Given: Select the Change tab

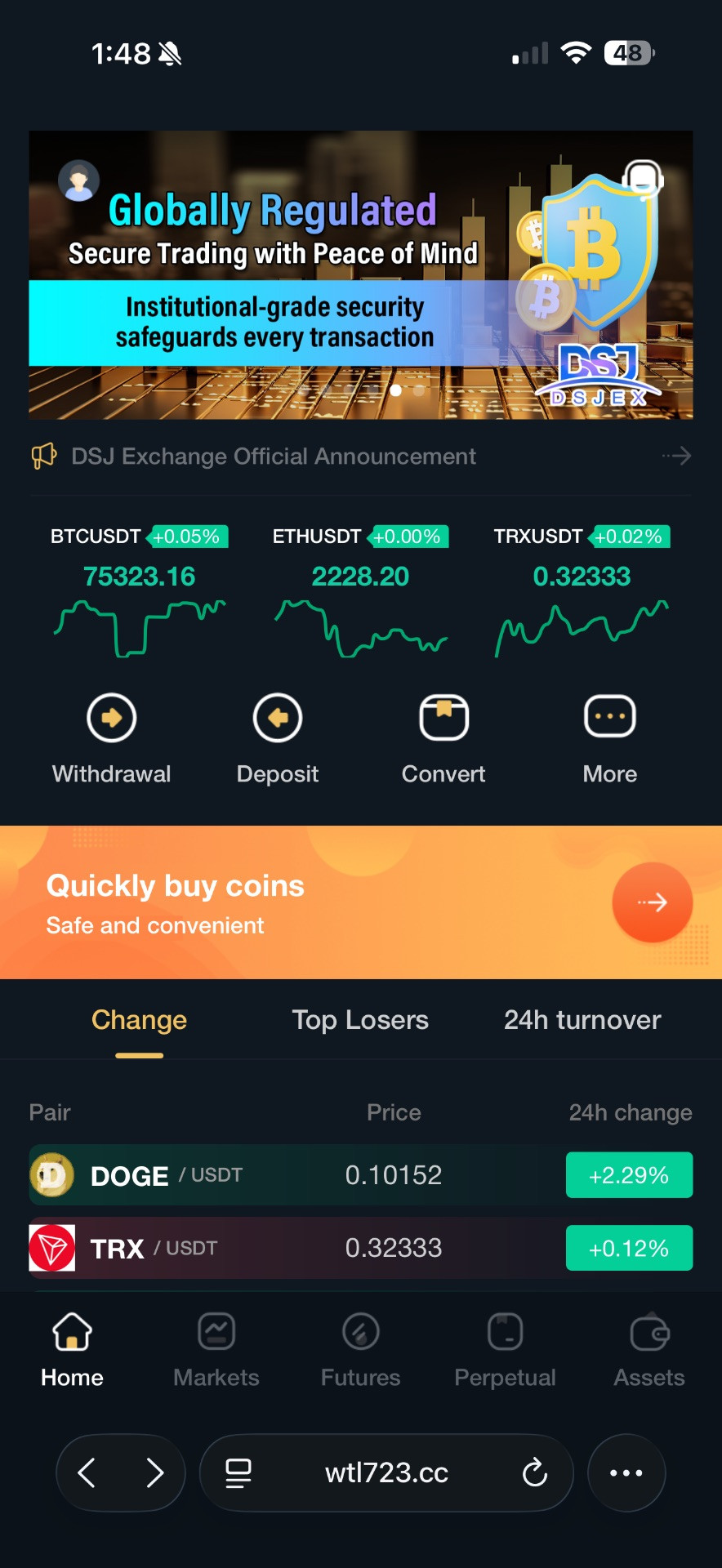Looking at the screenshot, I should (139, 1020).
